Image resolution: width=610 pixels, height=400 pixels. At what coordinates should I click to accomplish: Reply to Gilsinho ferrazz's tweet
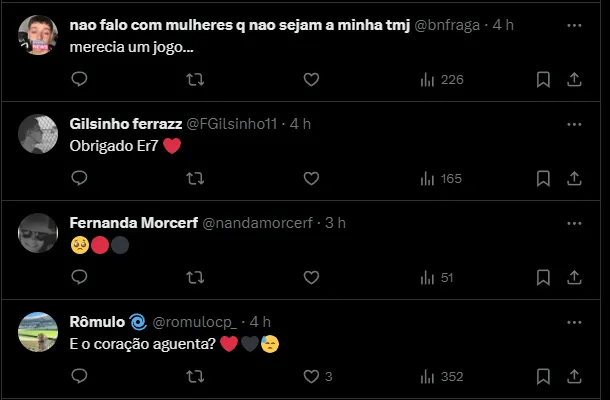[x=79, y=178]
